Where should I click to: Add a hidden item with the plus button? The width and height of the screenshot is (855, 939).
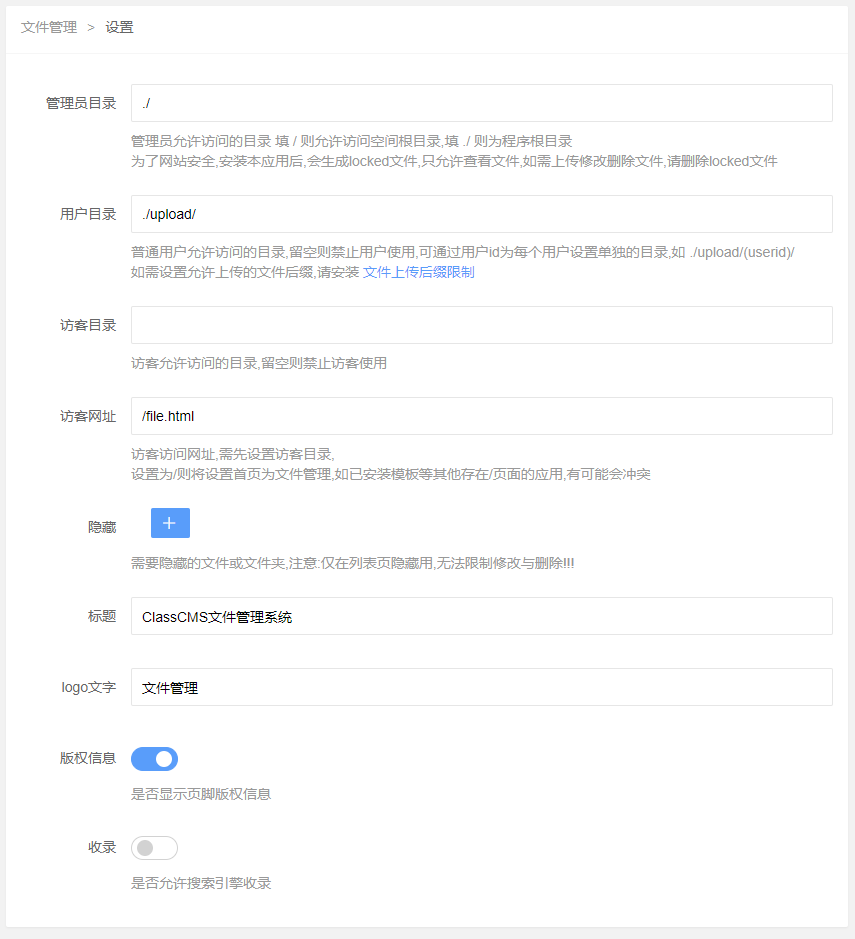(x=170, y=523)
